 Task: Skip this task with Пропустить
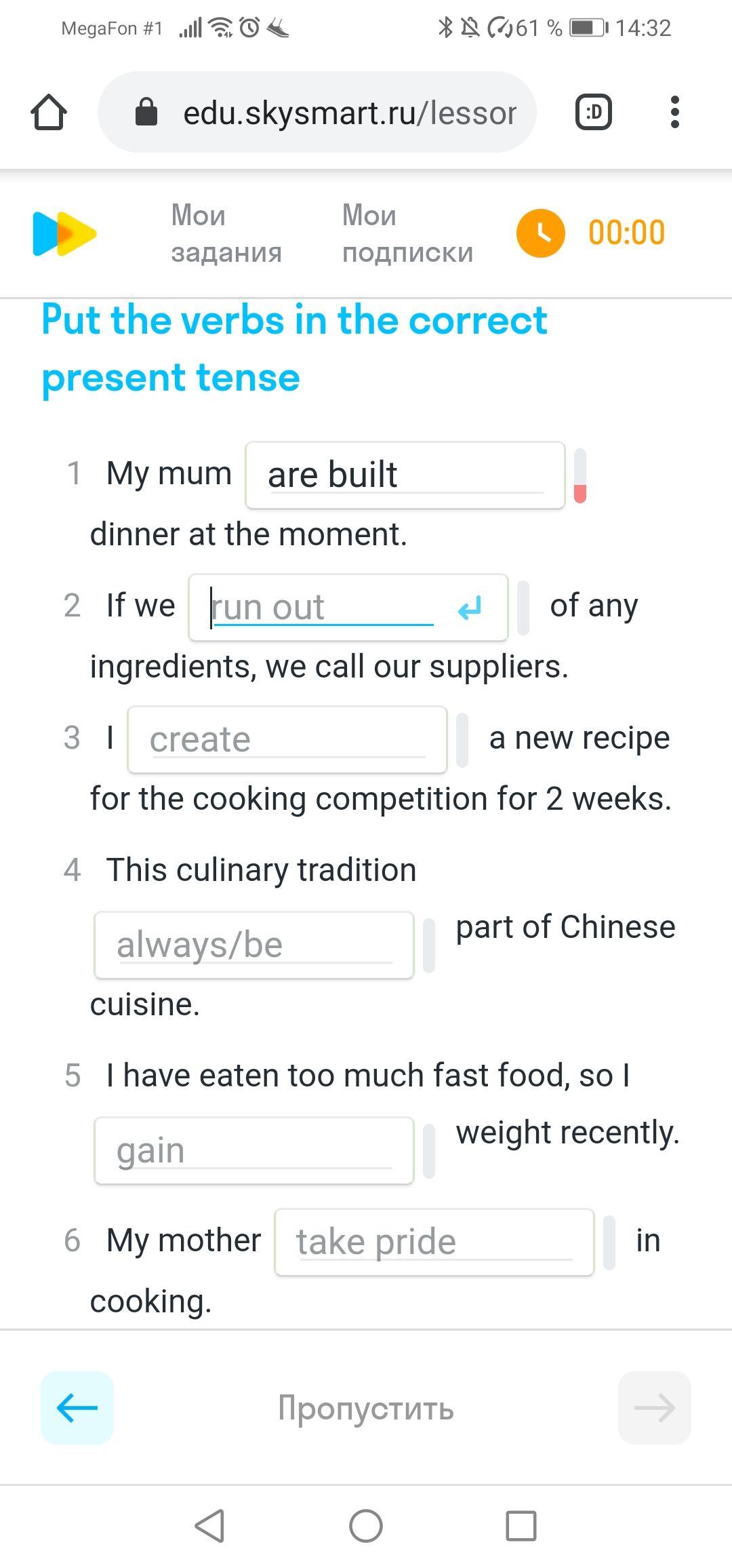click(x=366, y=1409)
